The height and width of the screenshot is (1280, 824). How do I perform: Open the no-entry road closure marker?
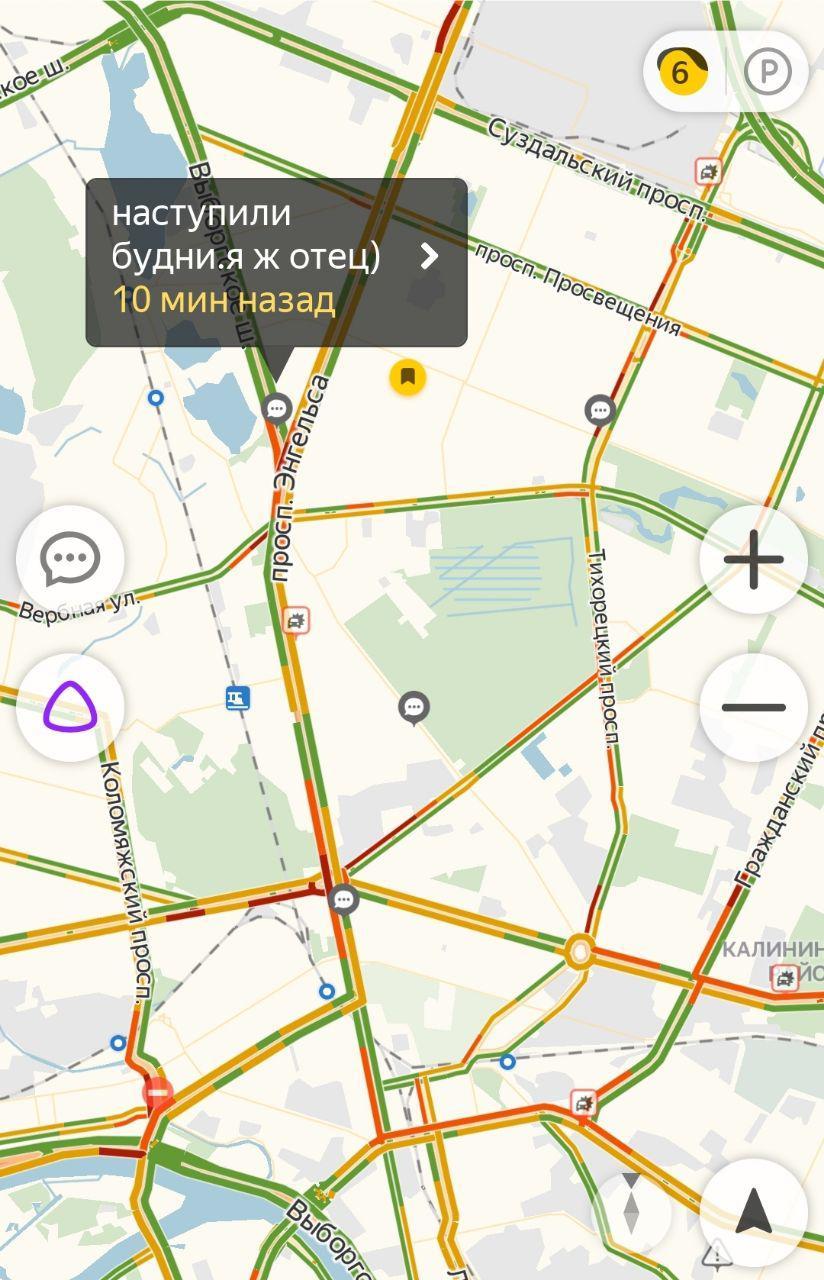[157, 1092]
